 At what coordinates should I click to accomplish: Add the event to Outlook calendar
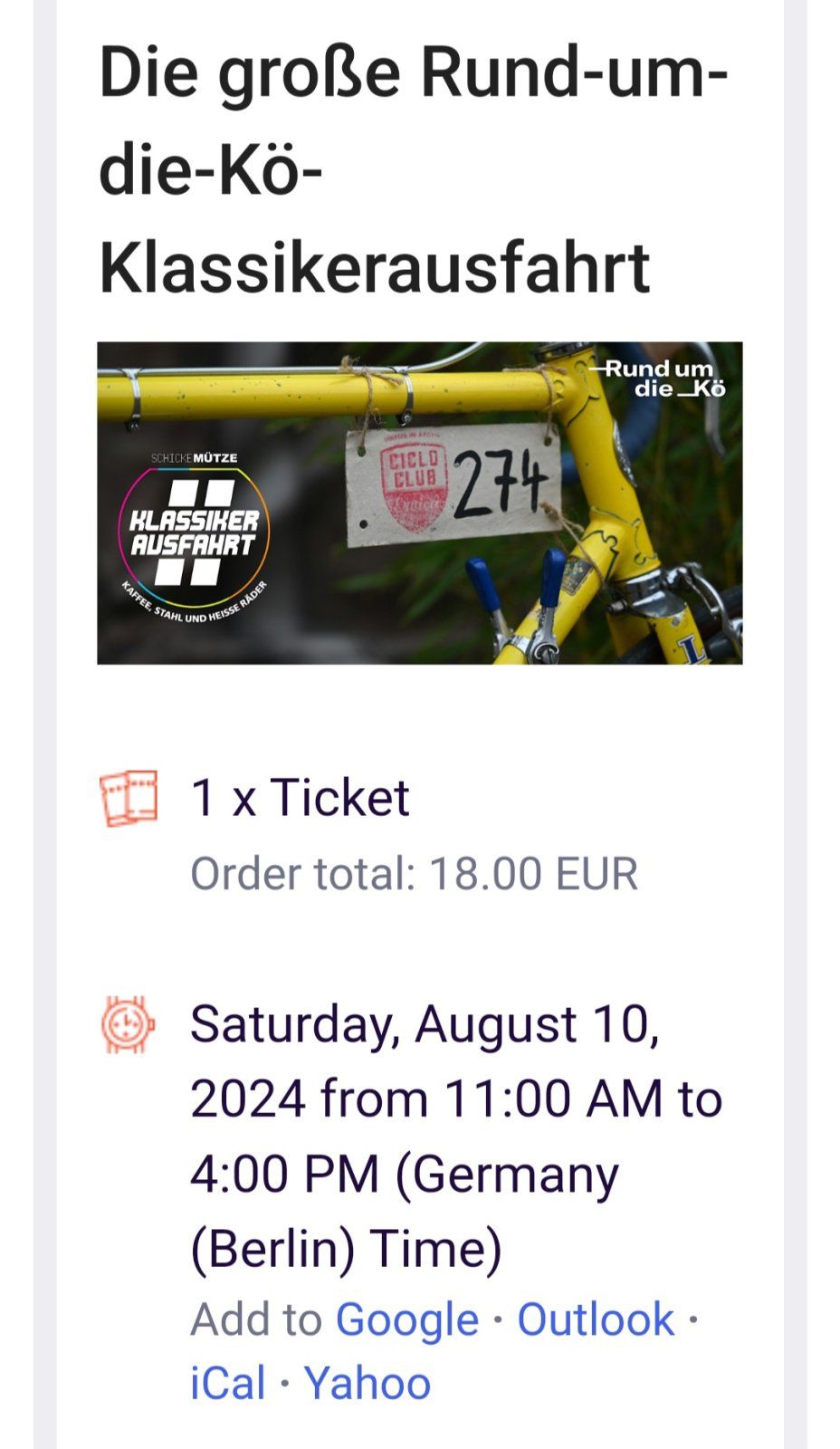click(x=596, y=1319)
